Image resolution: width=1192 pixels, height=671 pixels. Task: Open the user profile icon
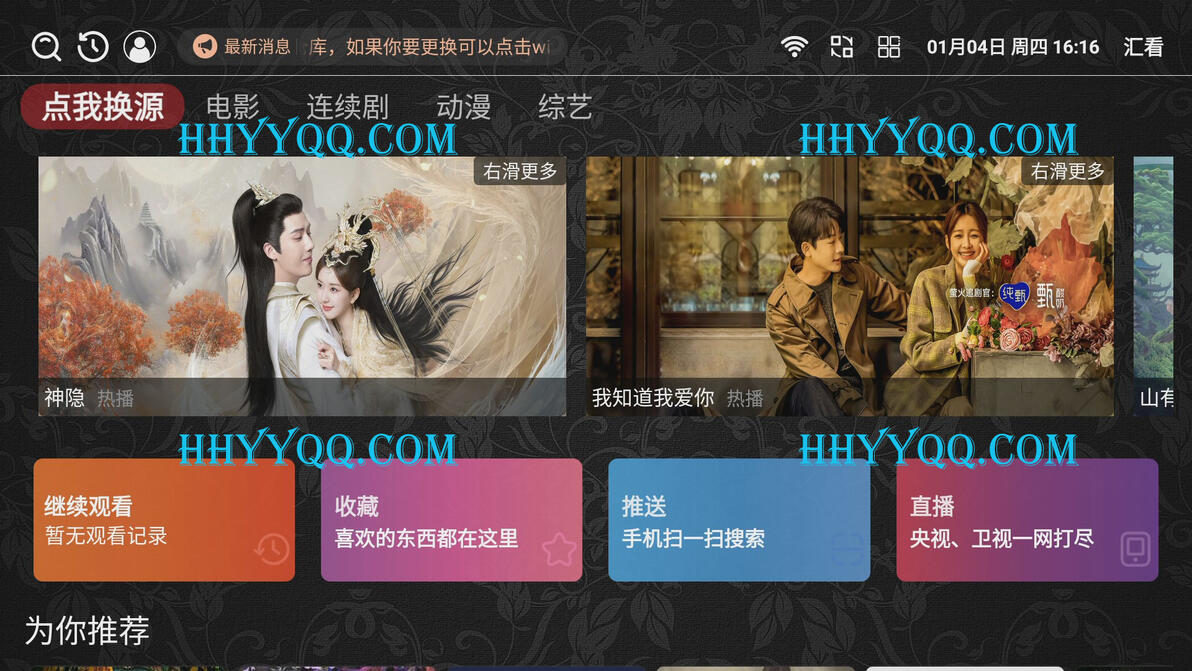click(x=140, y=46)
